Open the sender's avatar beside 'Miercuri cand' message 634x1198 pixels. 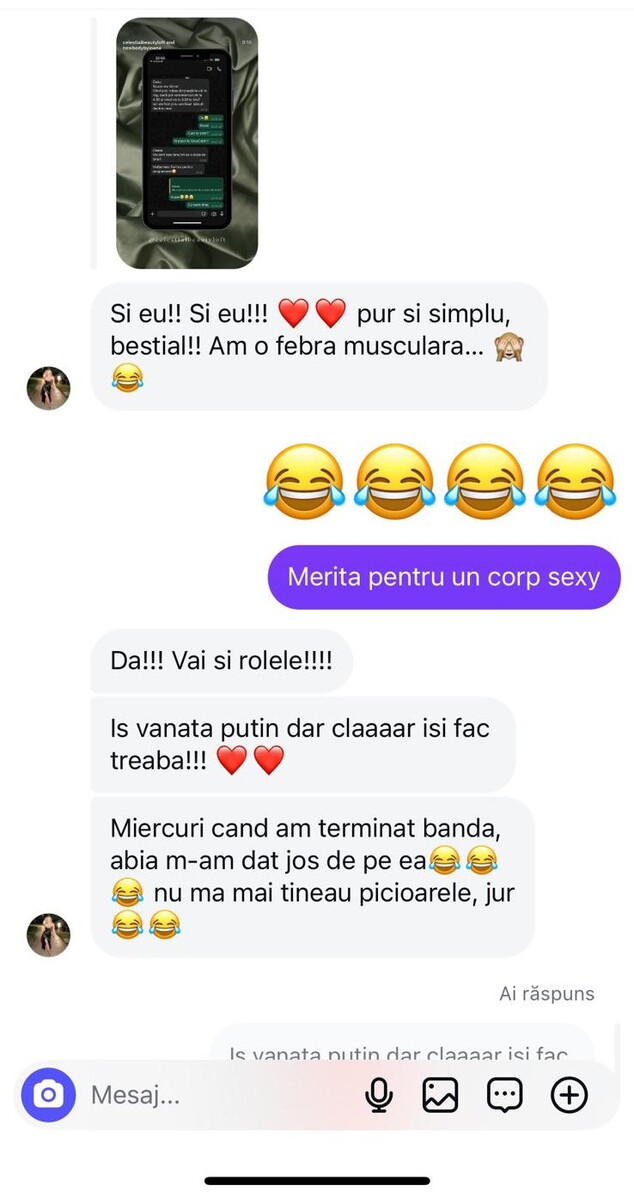(48, 935)
